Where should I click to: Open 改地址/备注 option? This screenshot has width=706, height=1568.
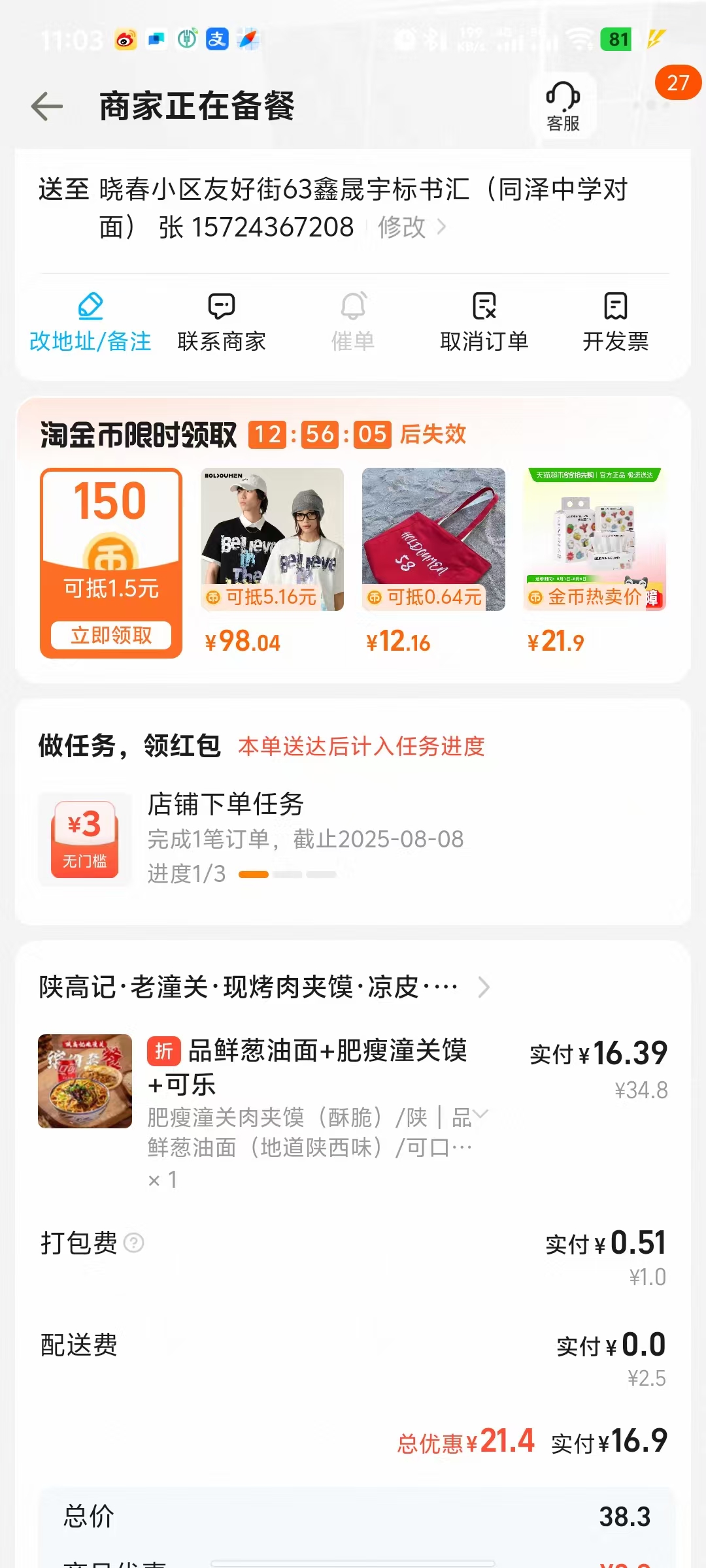click(90, 323)
